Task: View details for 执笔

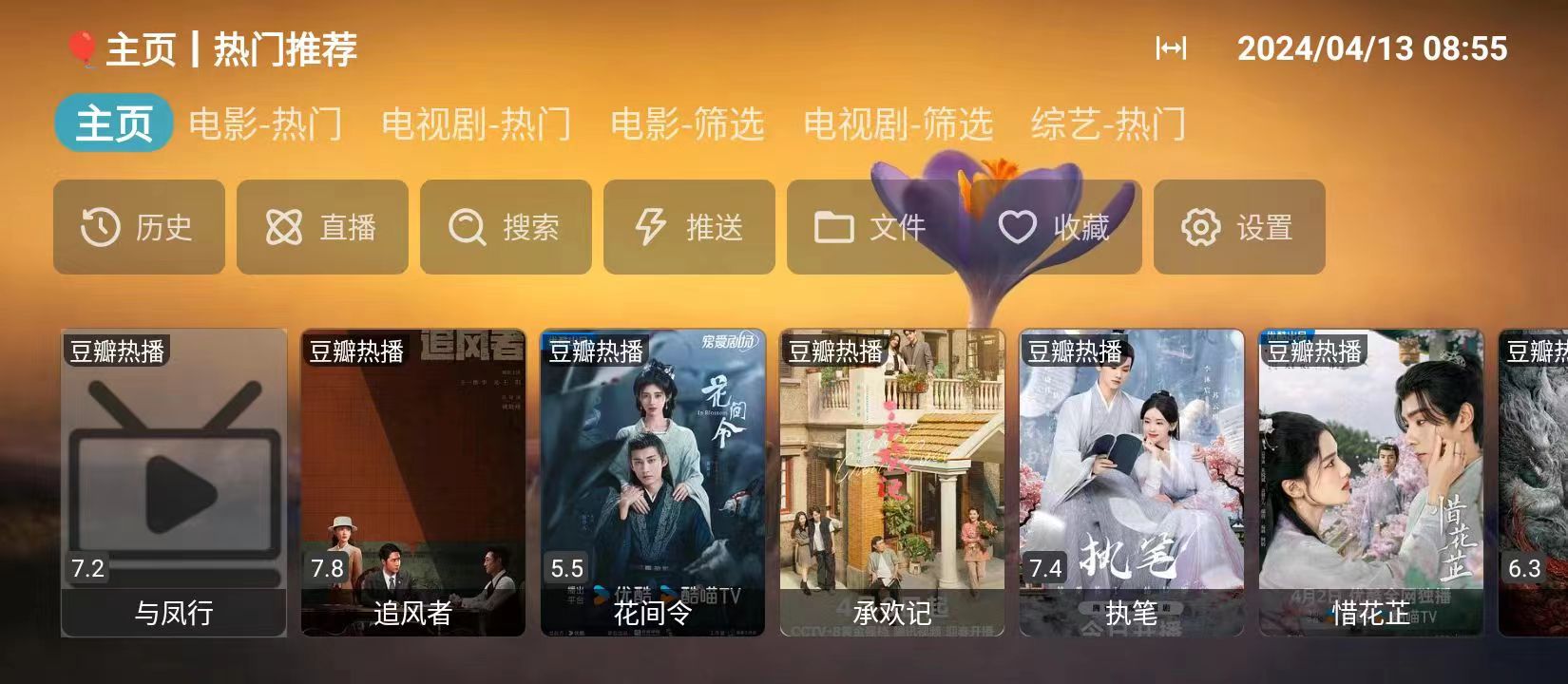Action: 1132,483
